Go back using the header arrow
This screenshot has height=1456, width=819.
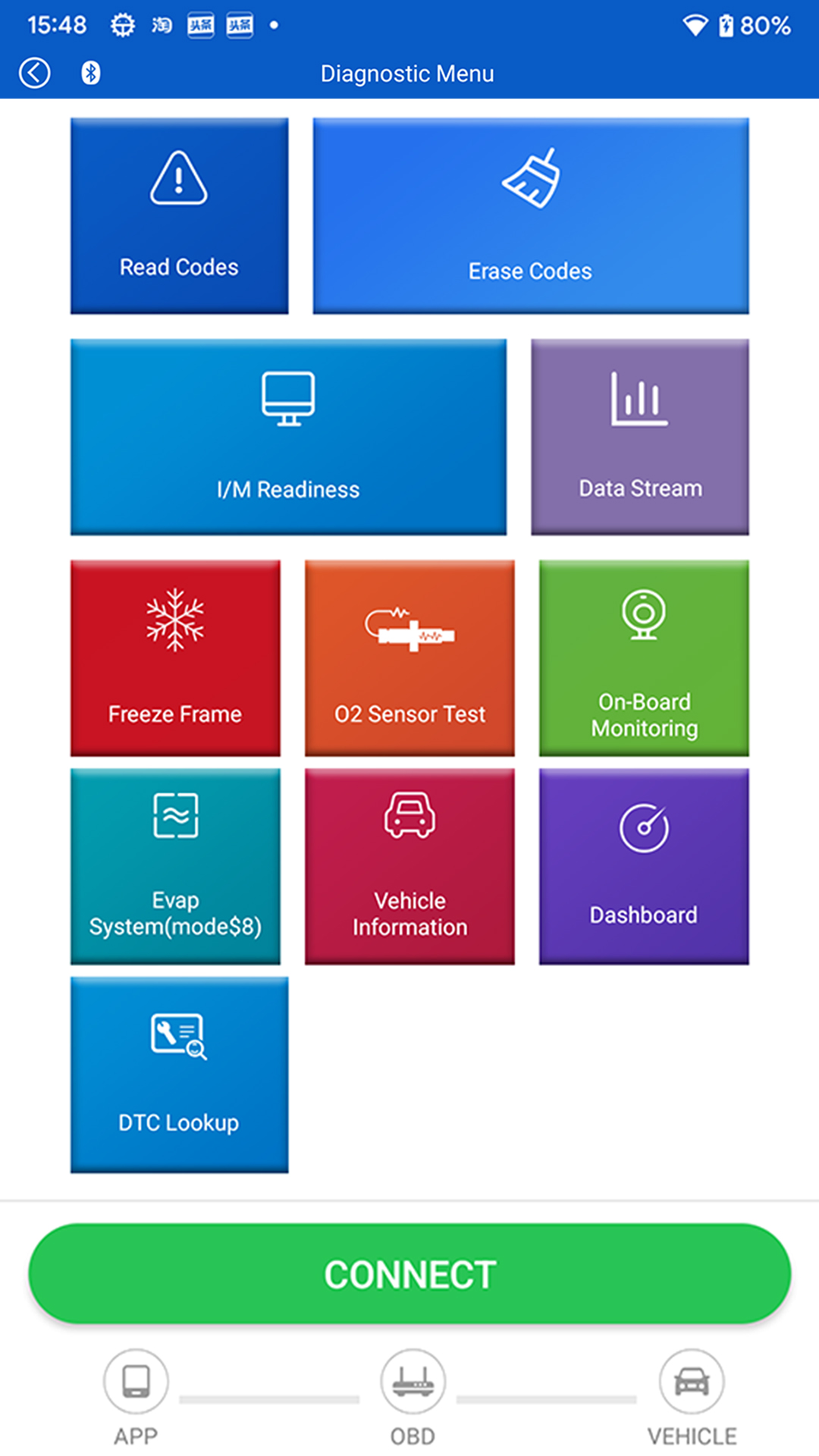tap(35, 74)
